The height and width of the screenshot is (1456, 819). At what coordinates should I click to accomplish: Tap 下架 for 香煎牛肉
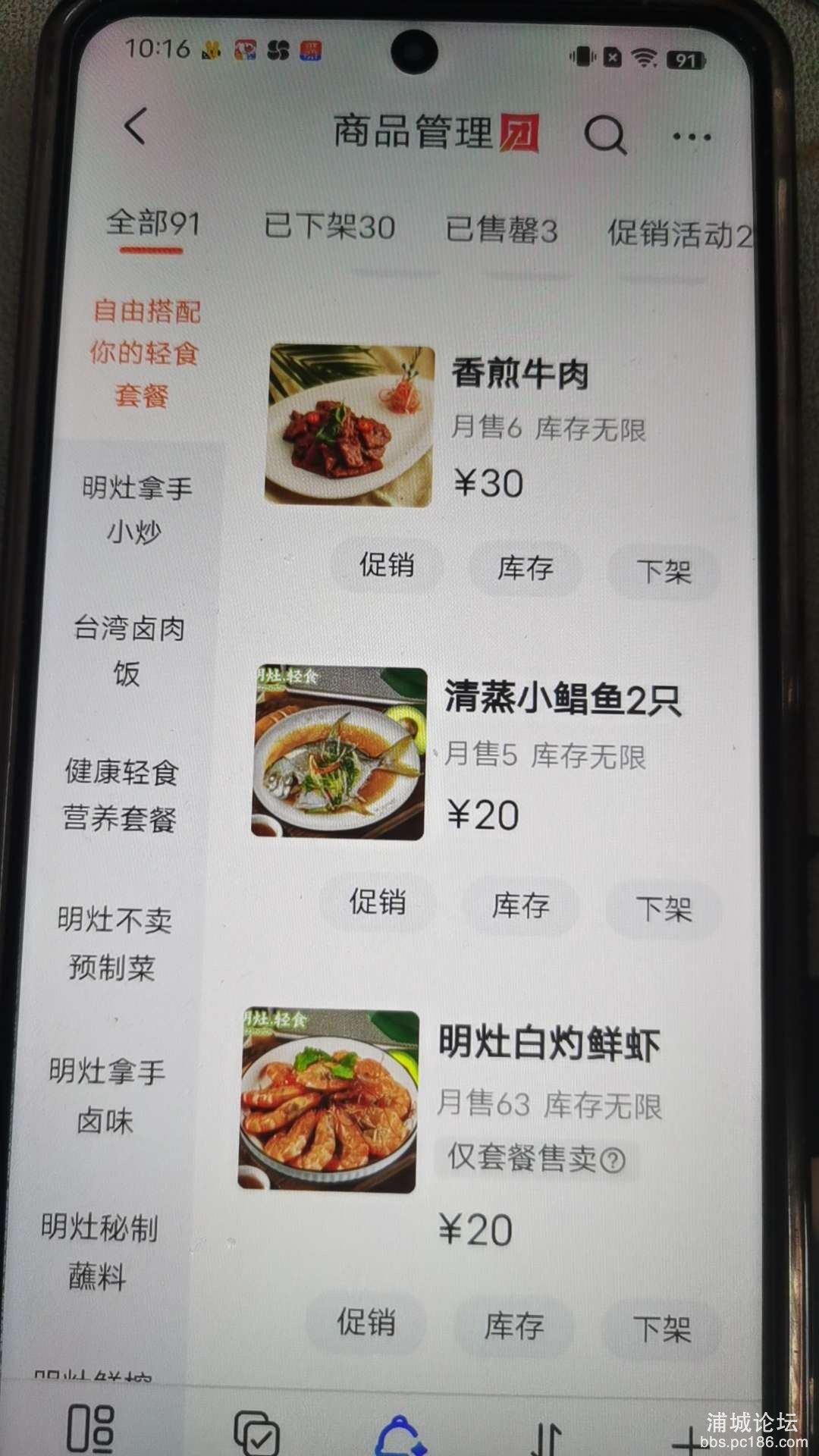tap(664, 572)
